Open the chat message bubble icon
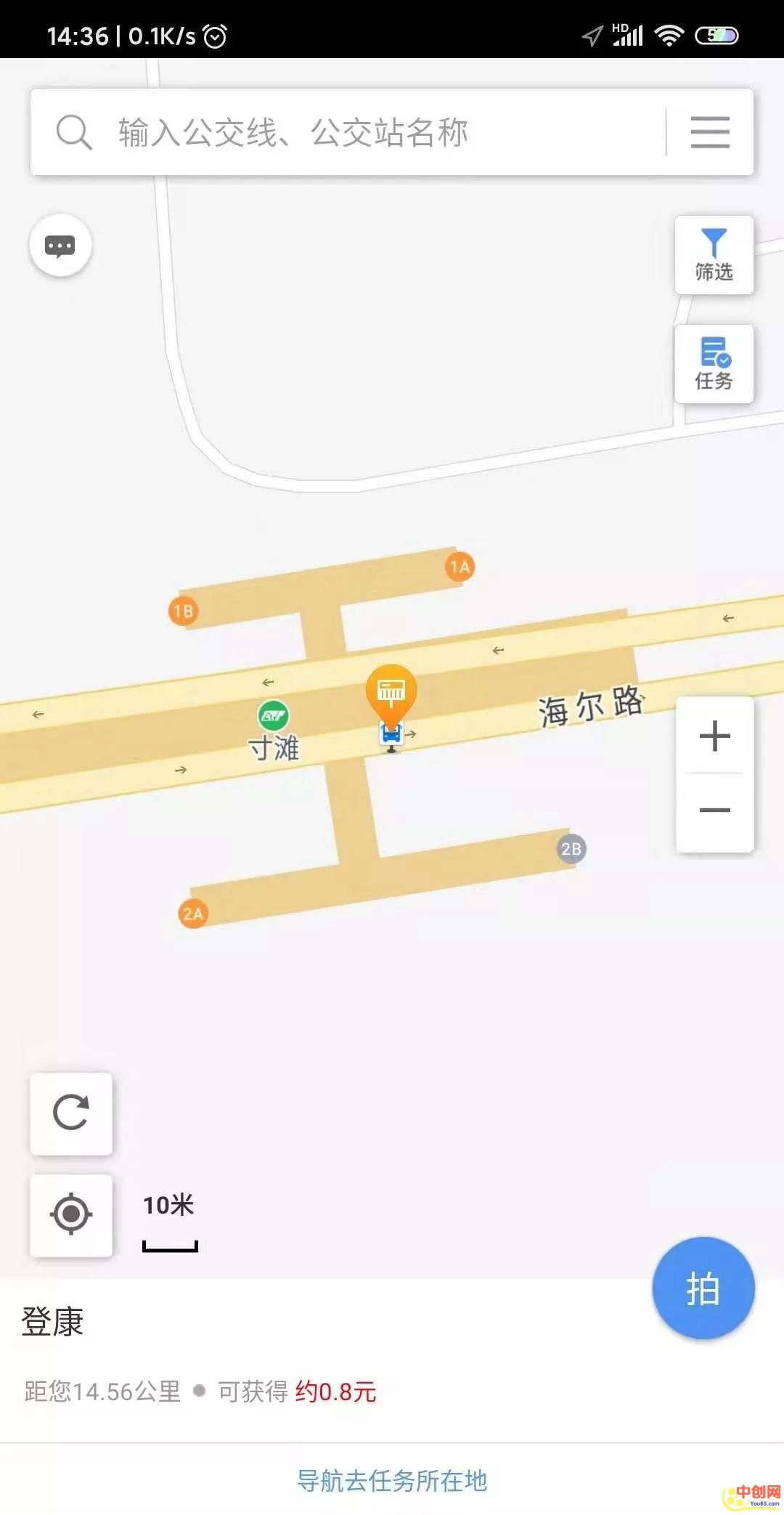Viewport: 784px width, 1515px height. pyautogui.click(x=60, y=245)
